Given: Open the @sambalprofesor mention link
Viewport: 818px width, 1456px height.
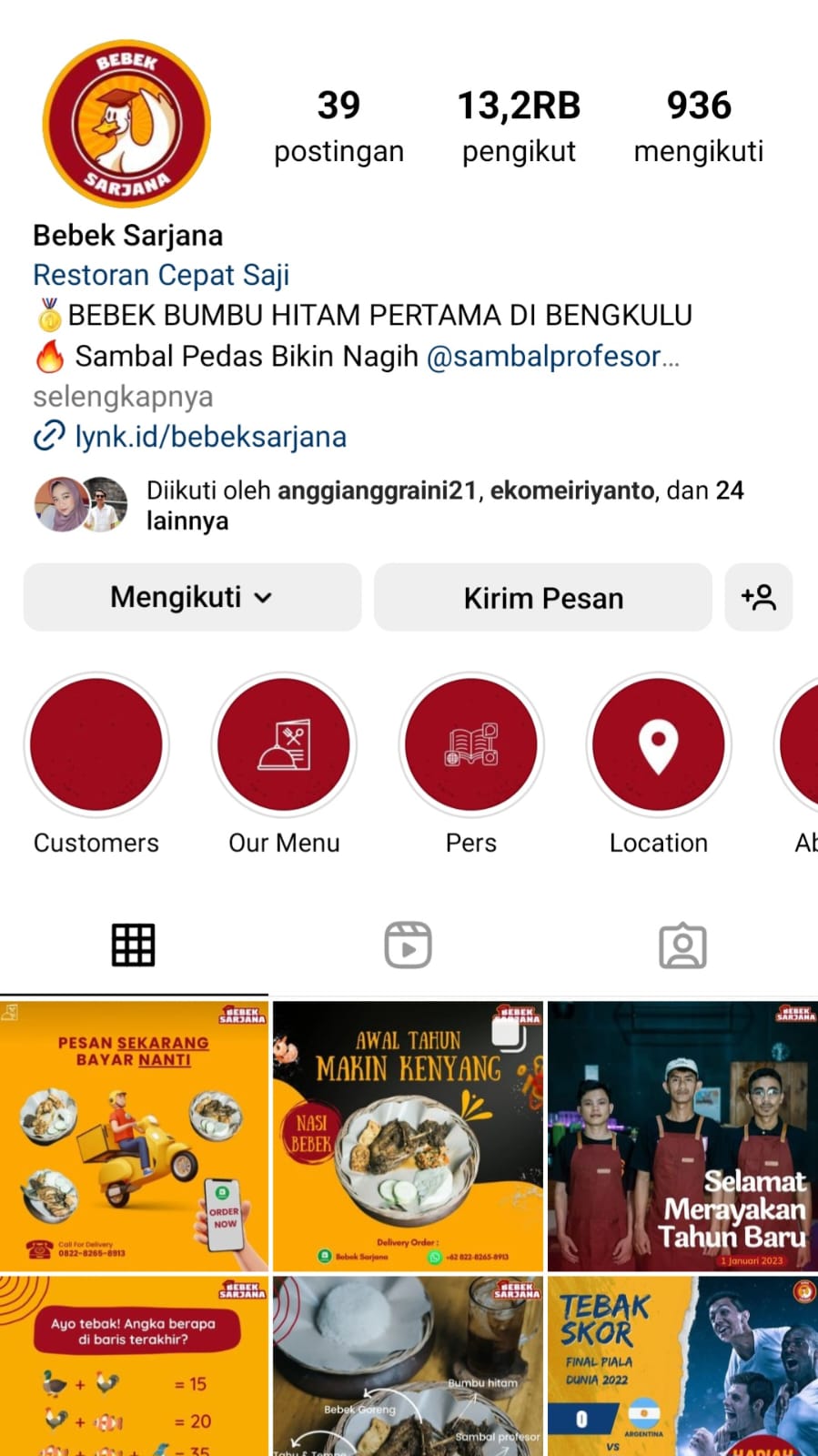Looking at the screenshot, I should click(551, 356).
